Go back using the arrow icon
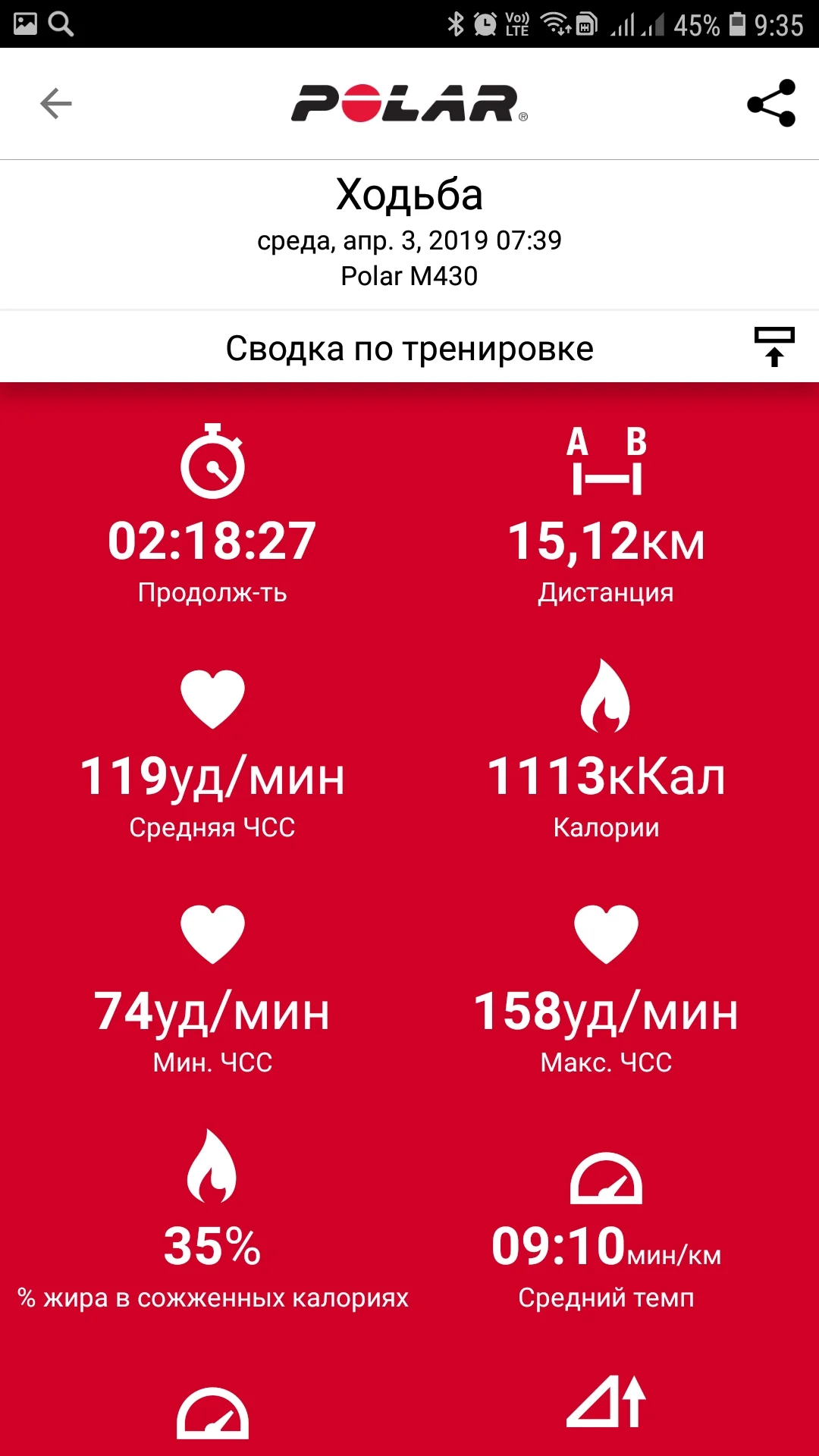Image resolution: width=819 pixels, height=1456 pixels. click(x=55, y=104)
